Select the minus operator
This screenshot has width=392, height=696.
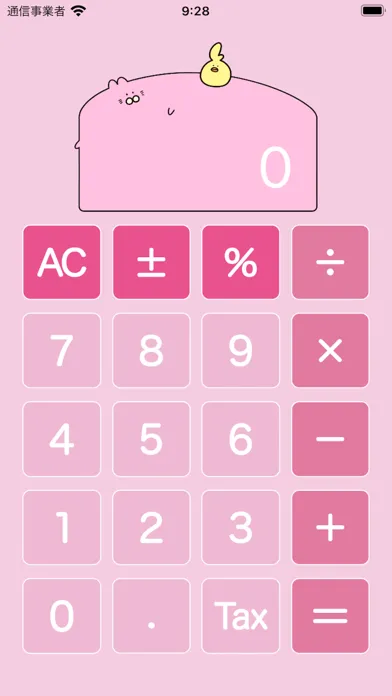pyautogui.click(x=330, y=439)
